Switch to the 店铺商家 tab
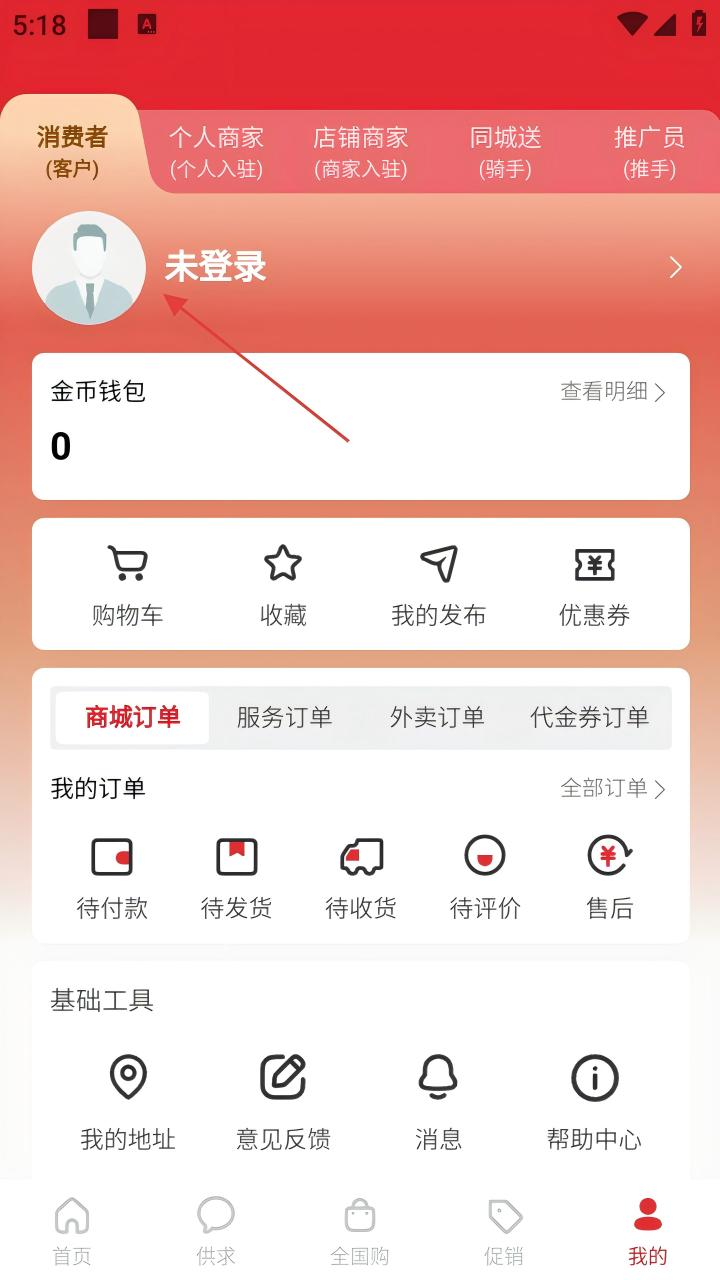The width and height of the screenshot is (720, 1280). pos(360,151)
